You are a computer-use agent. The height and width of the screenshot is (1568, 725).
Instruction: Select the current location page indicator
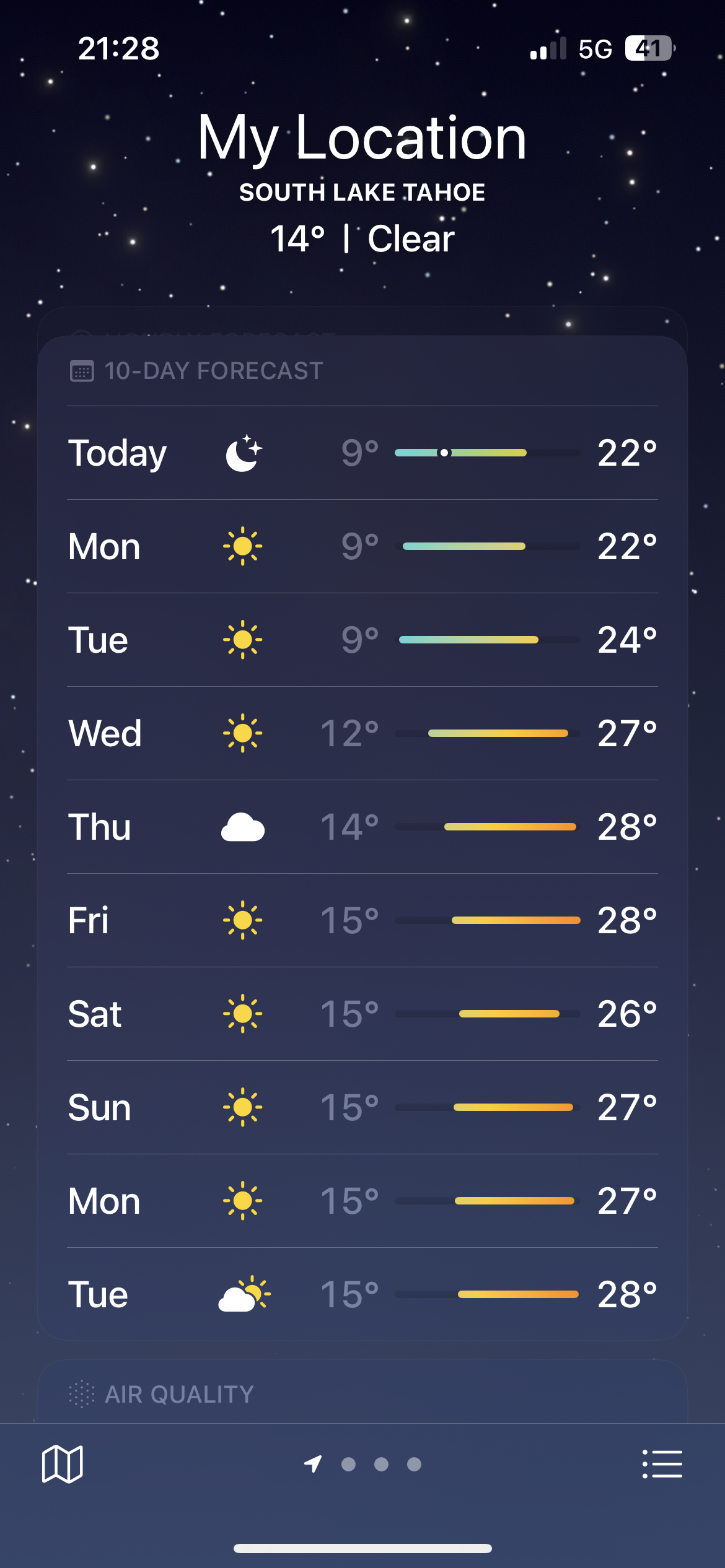313,1464
